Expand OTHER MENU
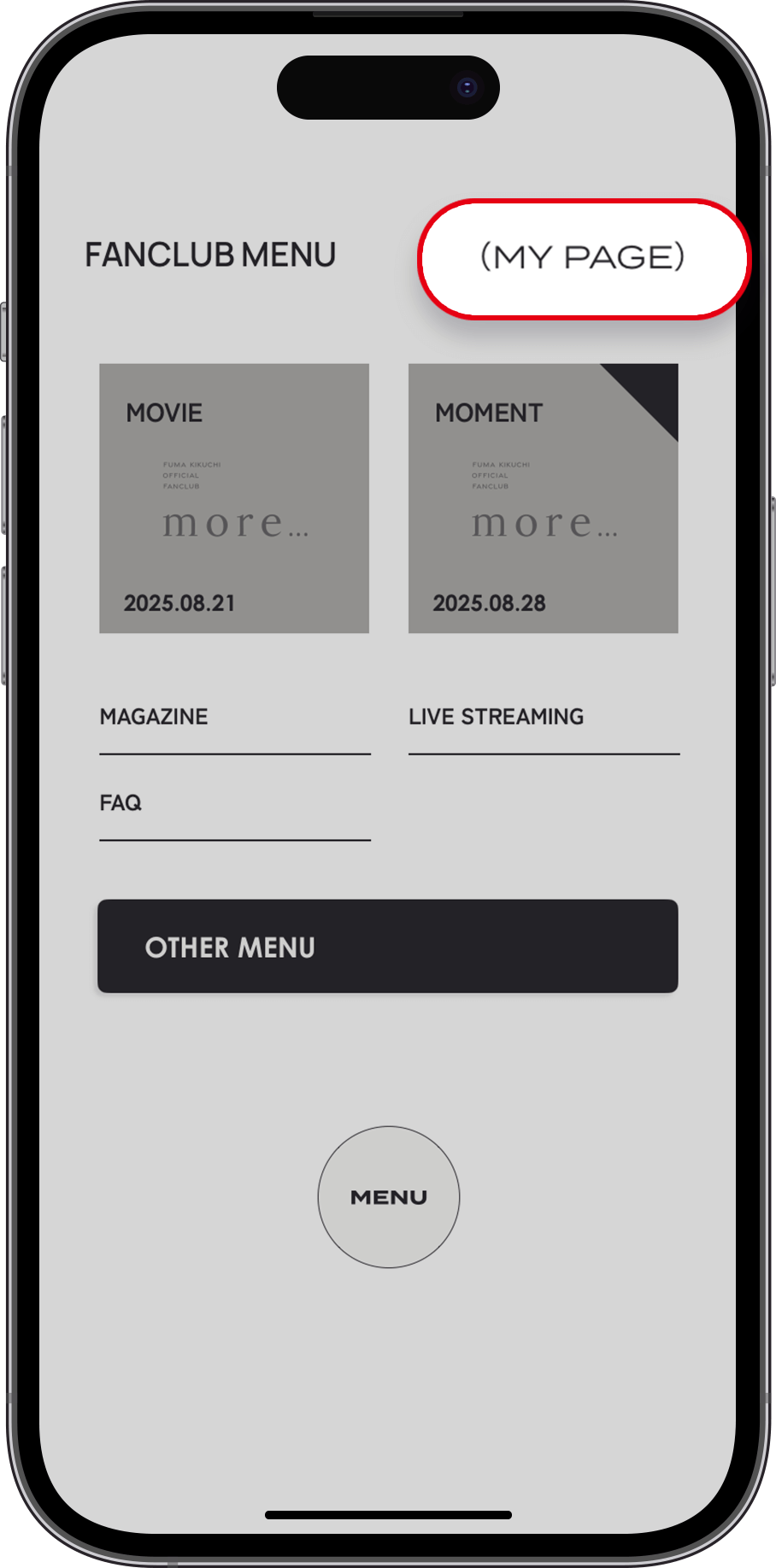Viewport: 776px width, 1568px height. point(387,946)
